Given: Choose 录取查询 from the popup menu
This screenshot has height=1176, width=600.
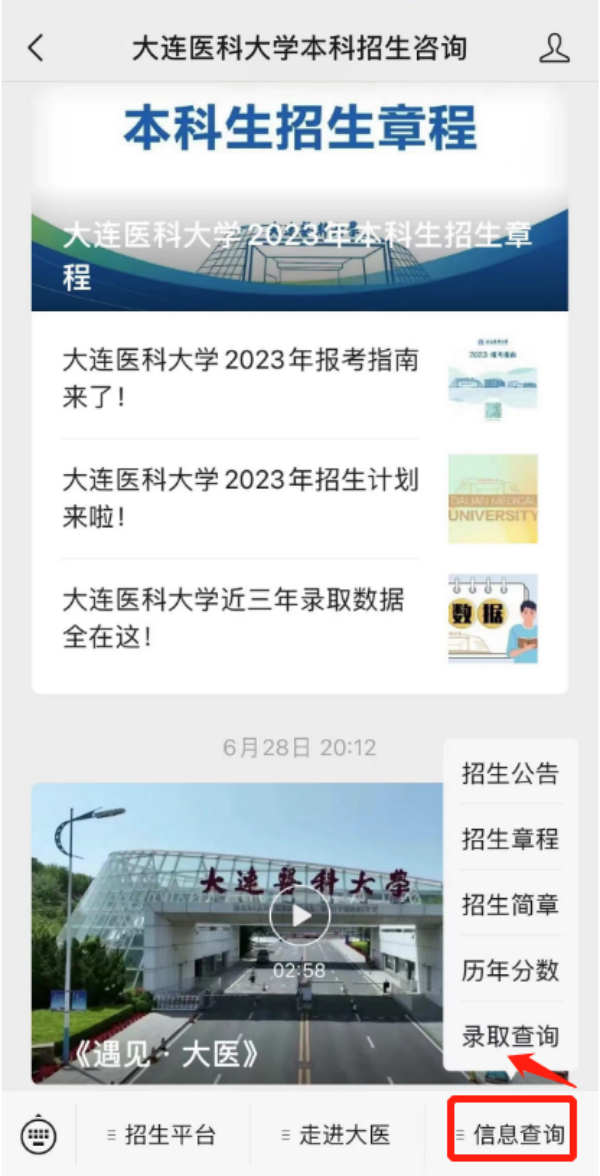Looking at the screenshot, I should [x=511, y=1036].
